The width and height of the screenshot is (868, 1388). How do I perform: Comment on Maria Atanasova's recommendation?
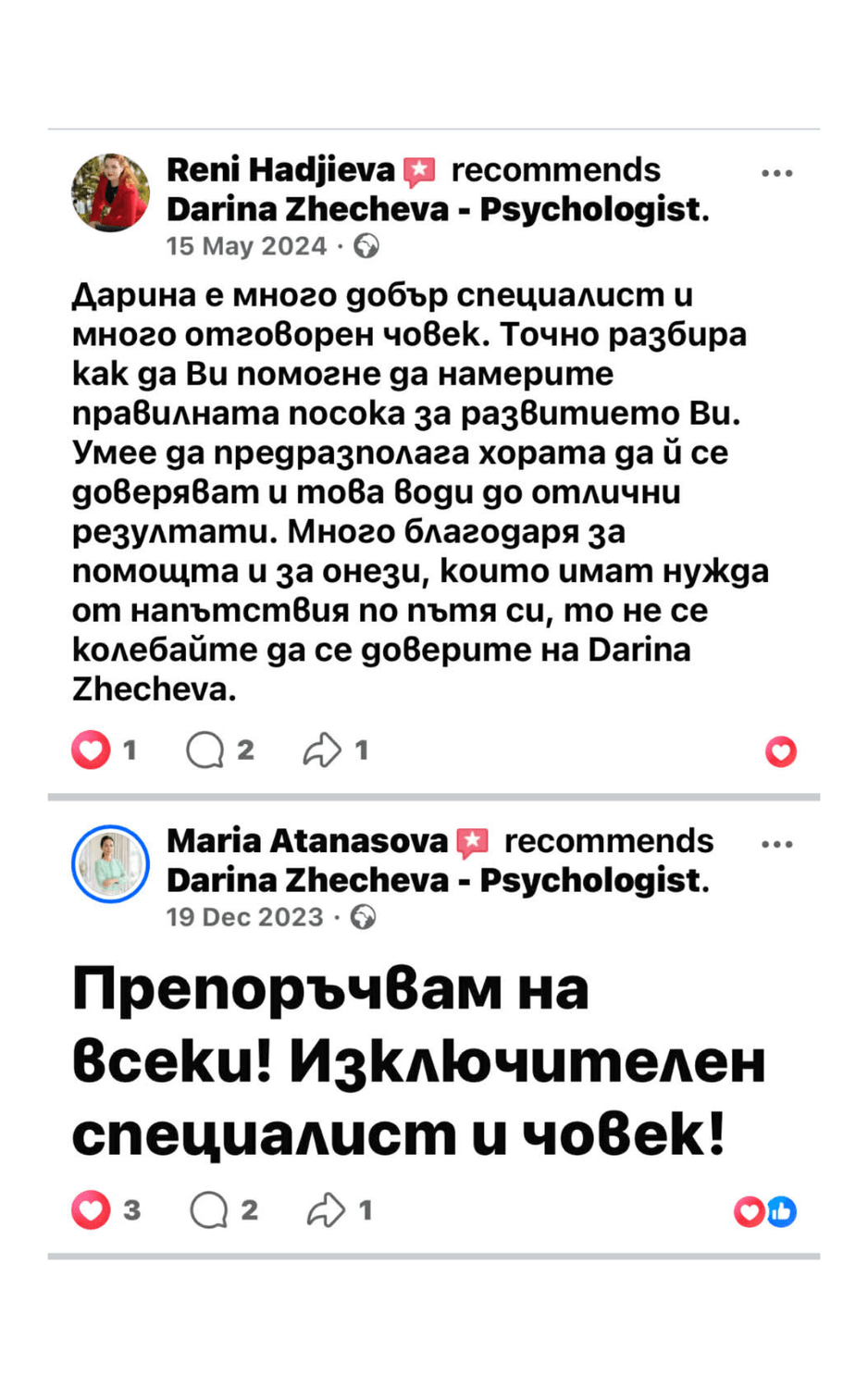tap(208, 1209)
